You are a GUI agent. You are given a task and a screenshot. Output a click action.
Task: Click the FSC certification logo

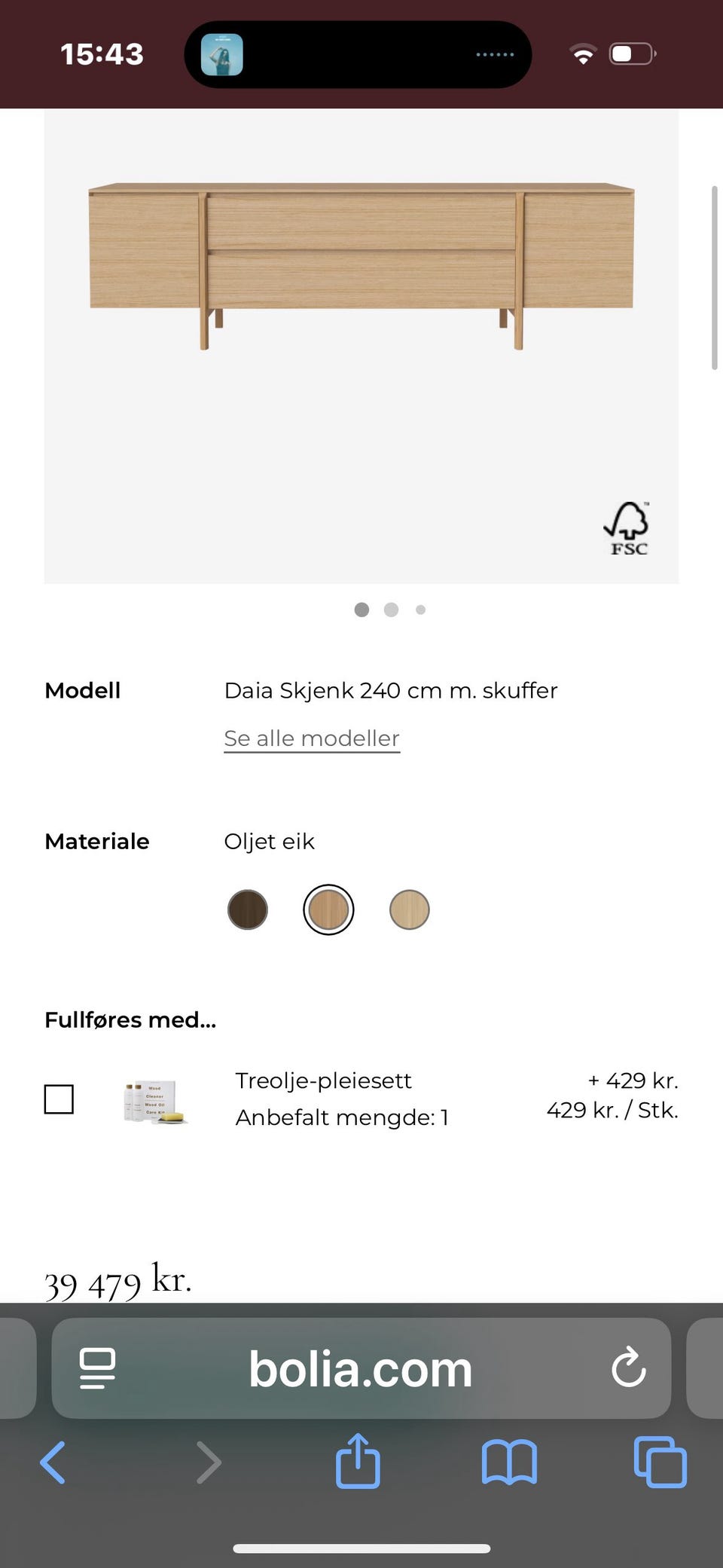pyautogui.click(x=628, y=526)
